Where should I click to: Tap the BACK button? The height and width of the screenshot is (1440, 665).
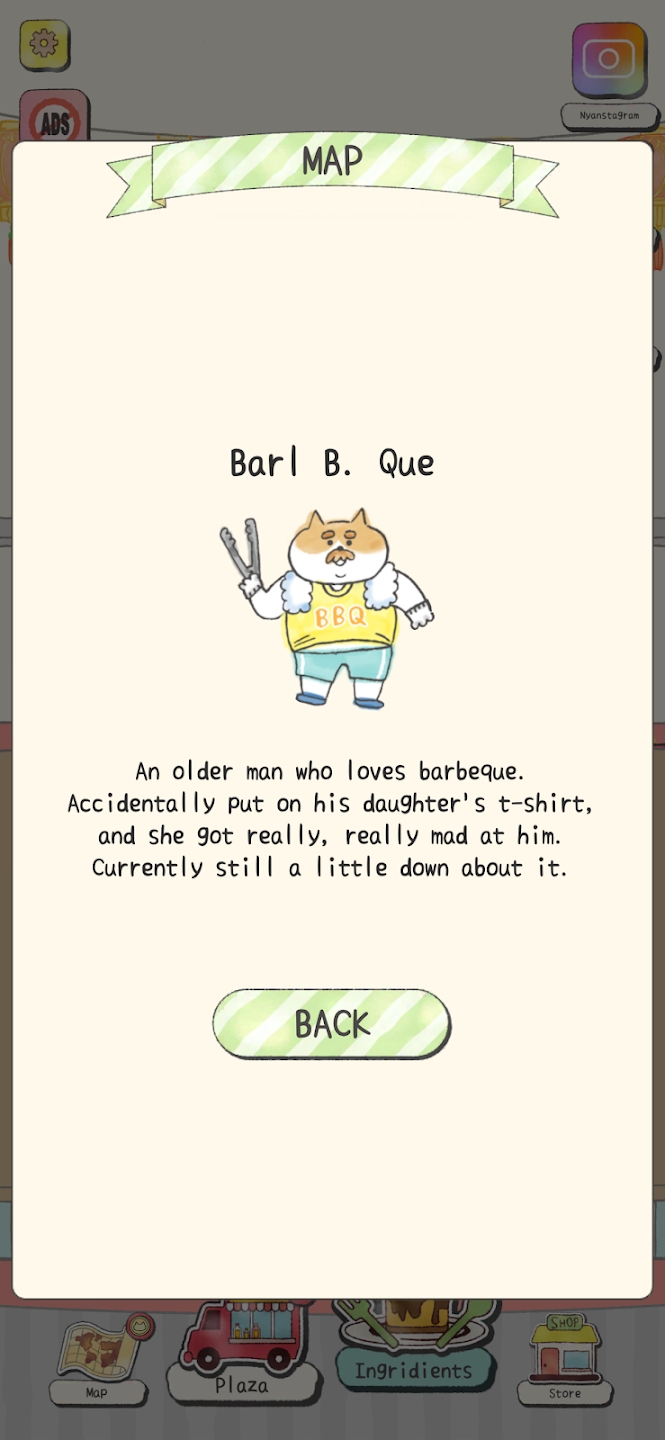(x=332, y=1023)
